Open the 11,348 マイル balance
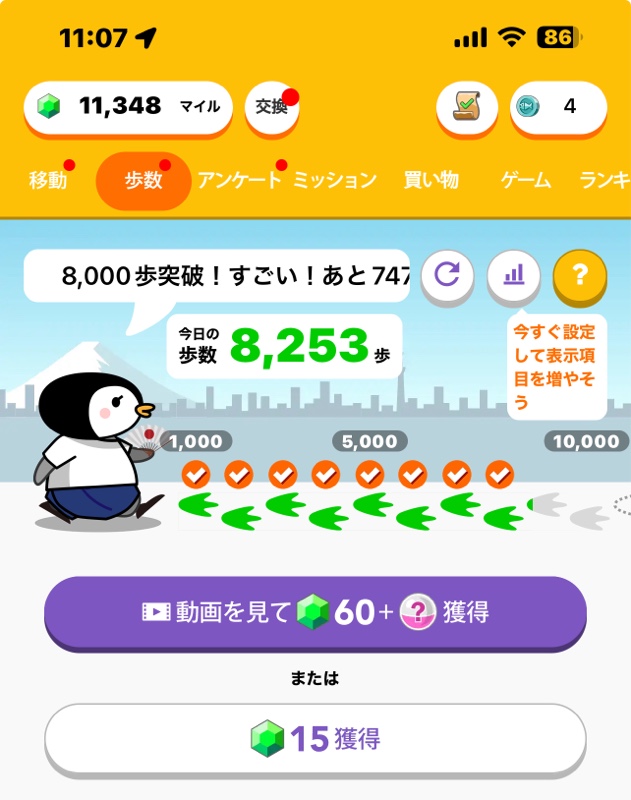 point(128,106)
